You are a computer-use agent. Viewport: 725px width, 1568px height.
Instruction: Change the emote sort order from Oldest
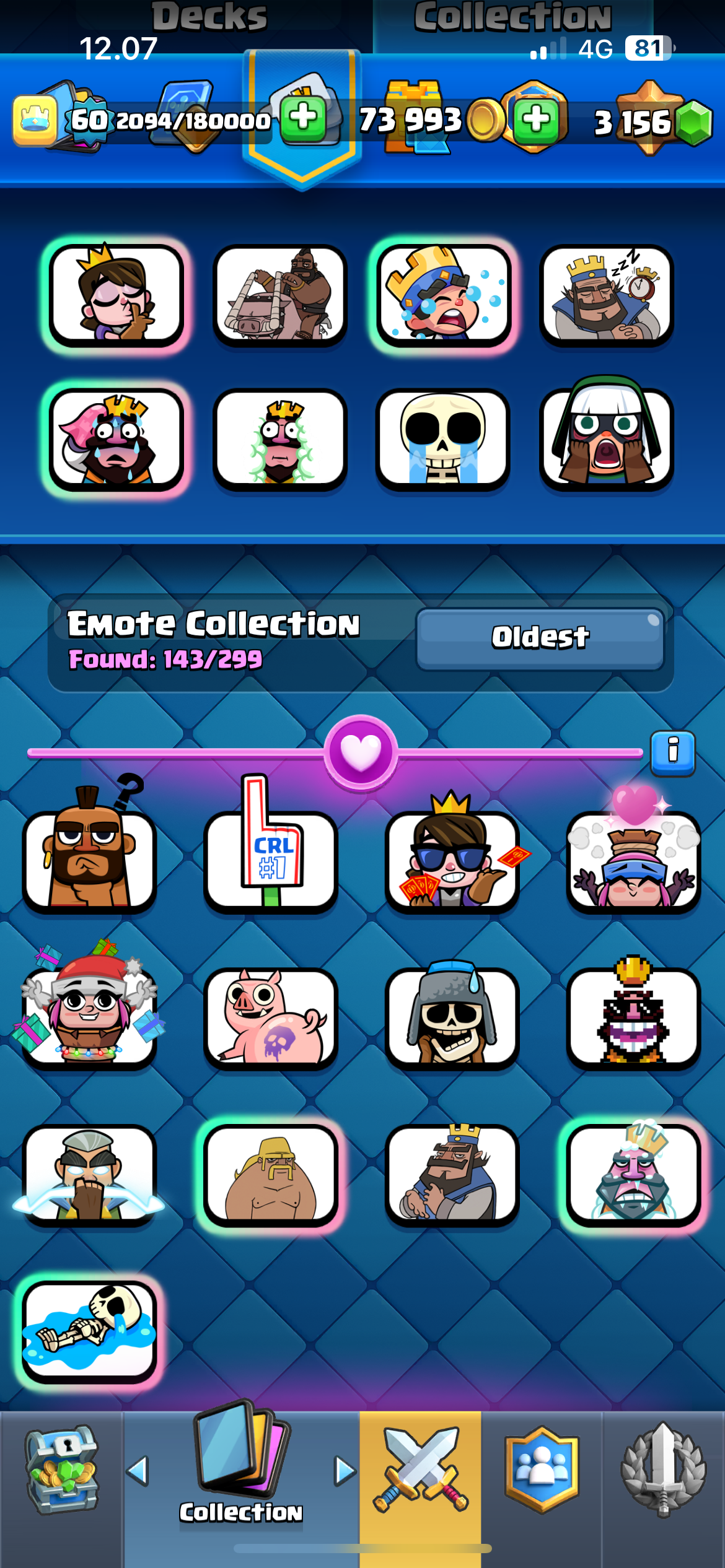click(x=540, y=638)
